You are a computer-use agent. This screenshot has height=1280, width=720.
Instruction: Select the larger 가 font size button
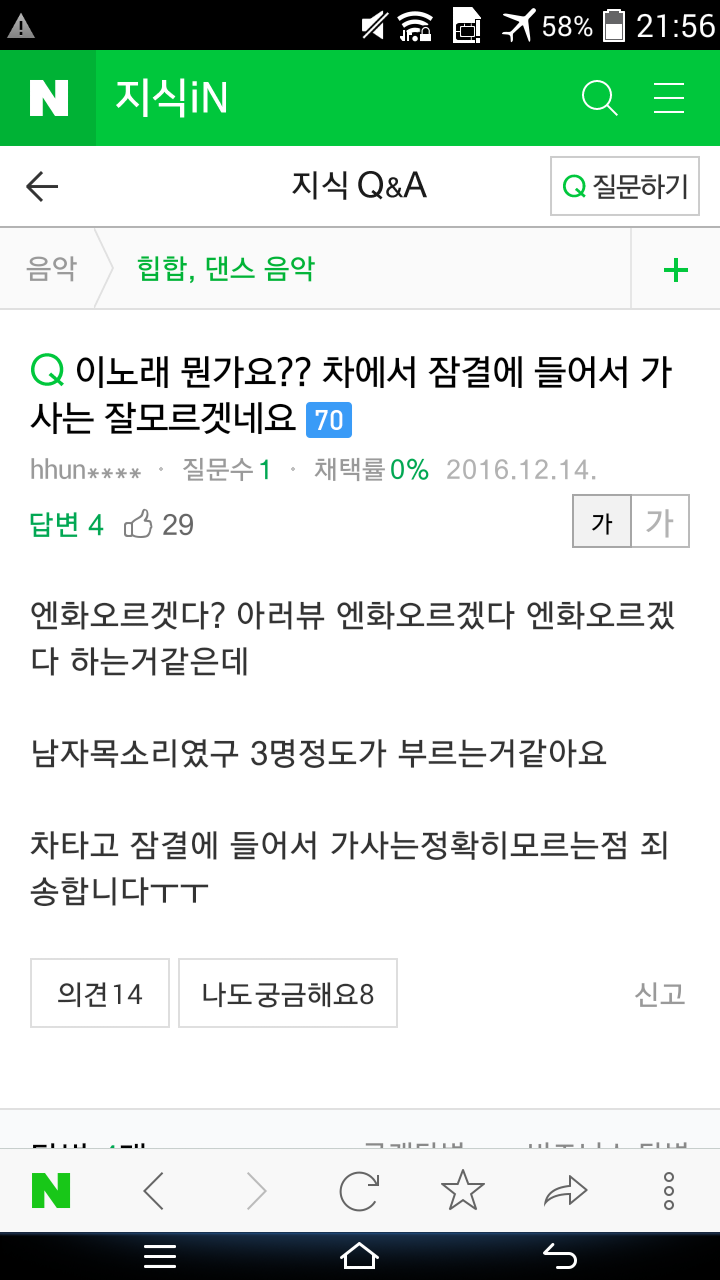[x=659, y=522]
